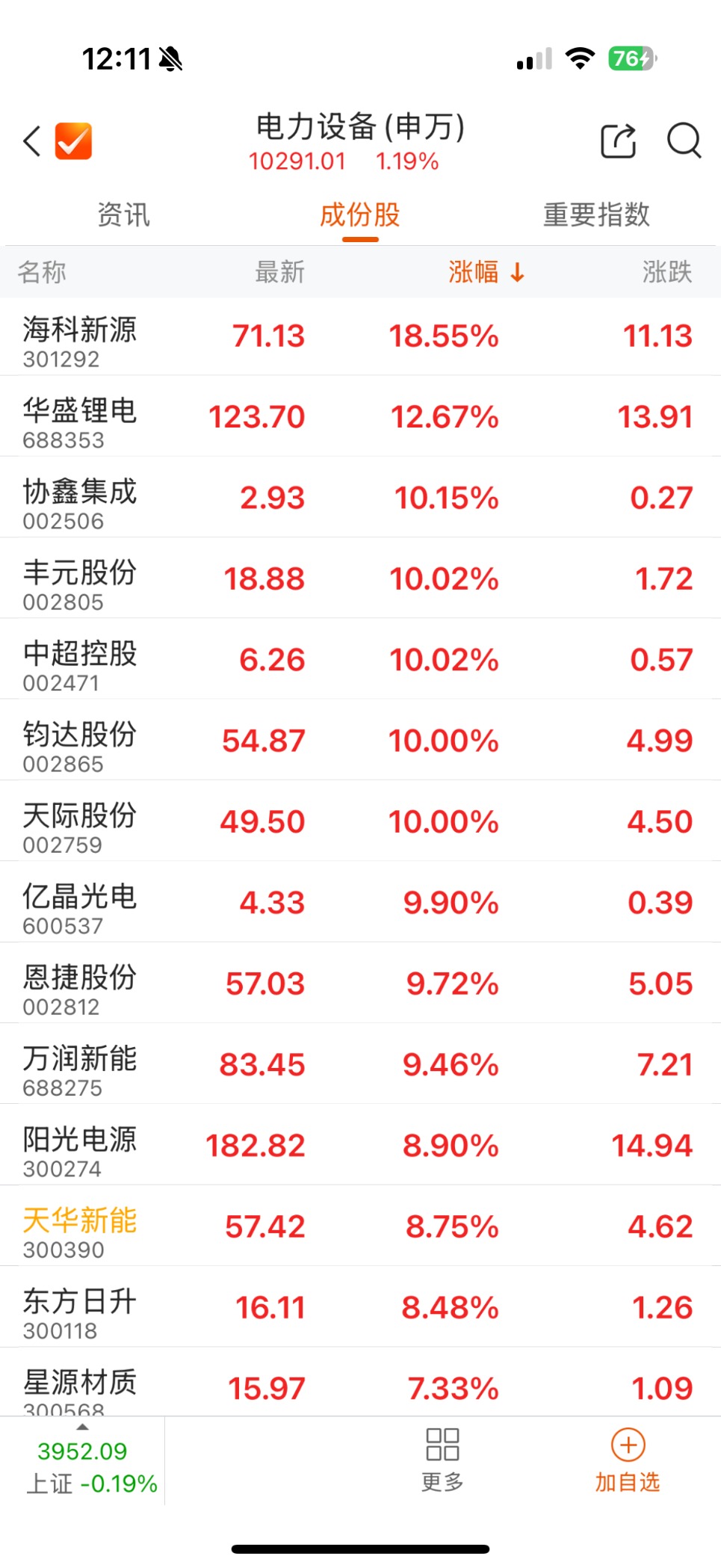Switch to the 资讯 tab
Viewport: 721px width, 1568px height.
(x=124, y=215)
